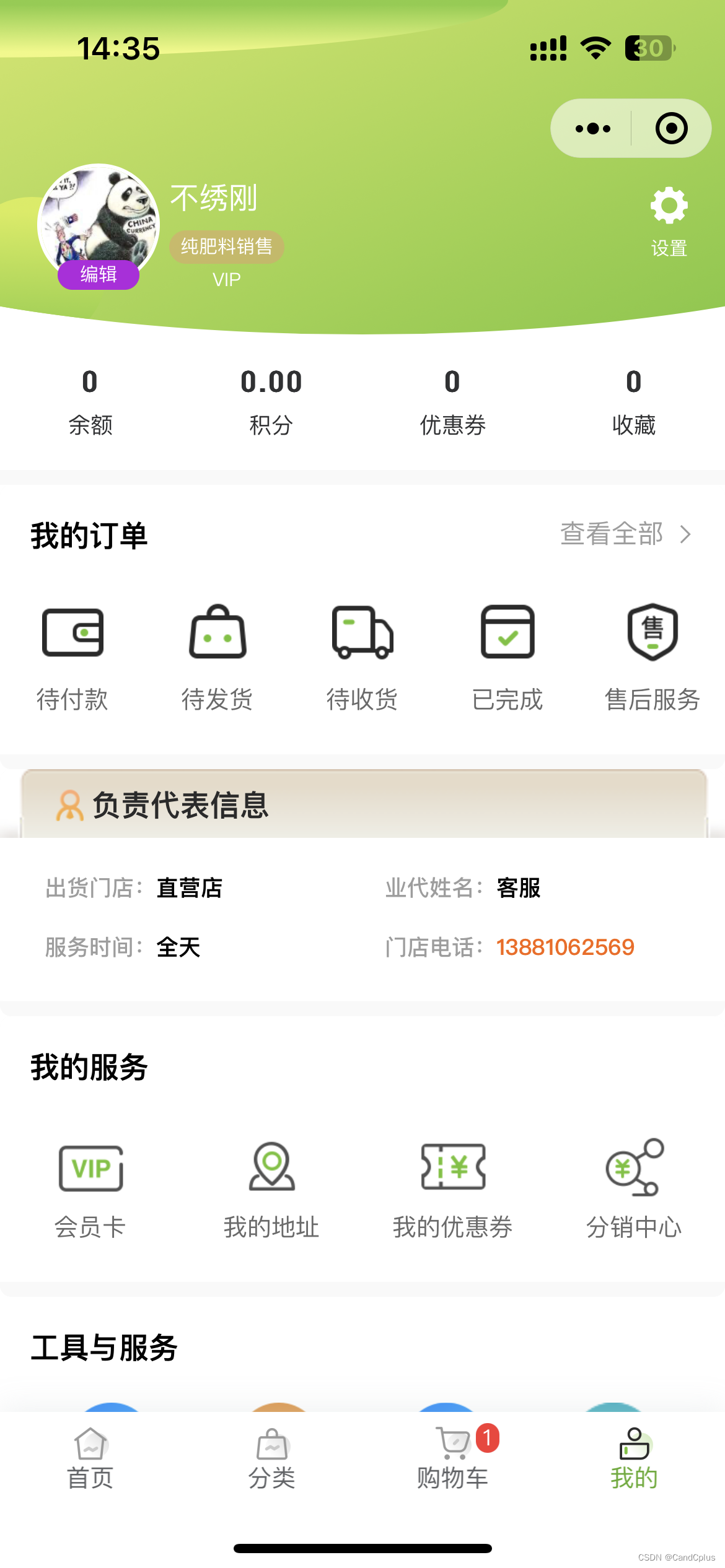
Task: Open 我的优惠券 coupons
Action: point(453,1190)
